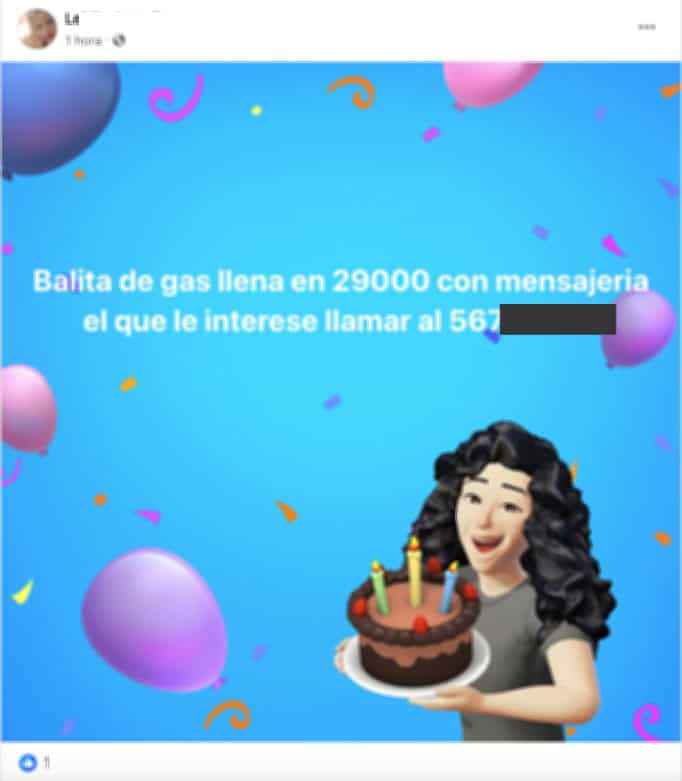Open the gas cylinder post in full view
Screen dimensions: 682x781
(x=340, y=400)
